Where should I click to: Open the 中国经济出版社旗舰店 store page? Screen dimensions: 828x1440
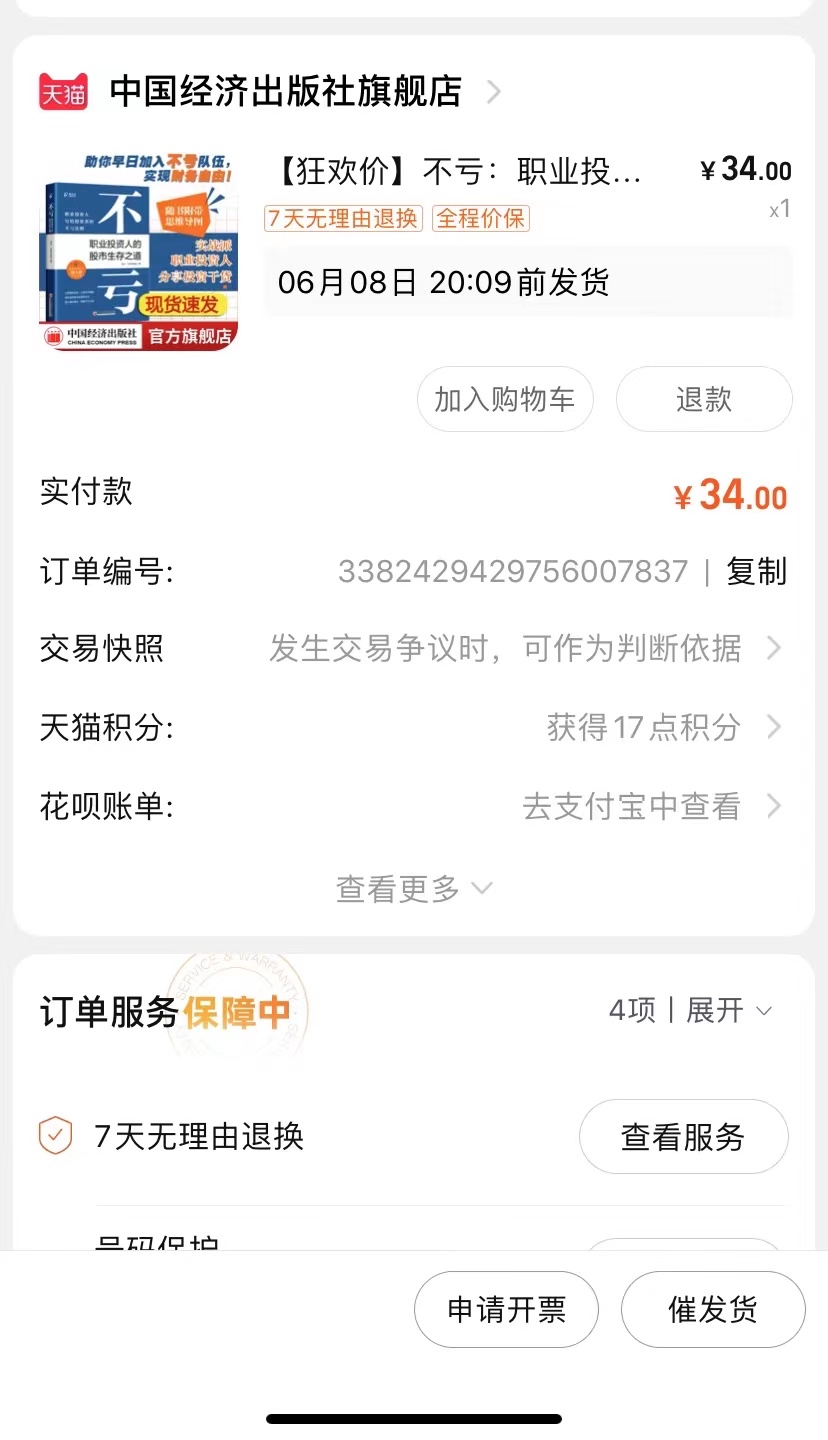(285, 92)
